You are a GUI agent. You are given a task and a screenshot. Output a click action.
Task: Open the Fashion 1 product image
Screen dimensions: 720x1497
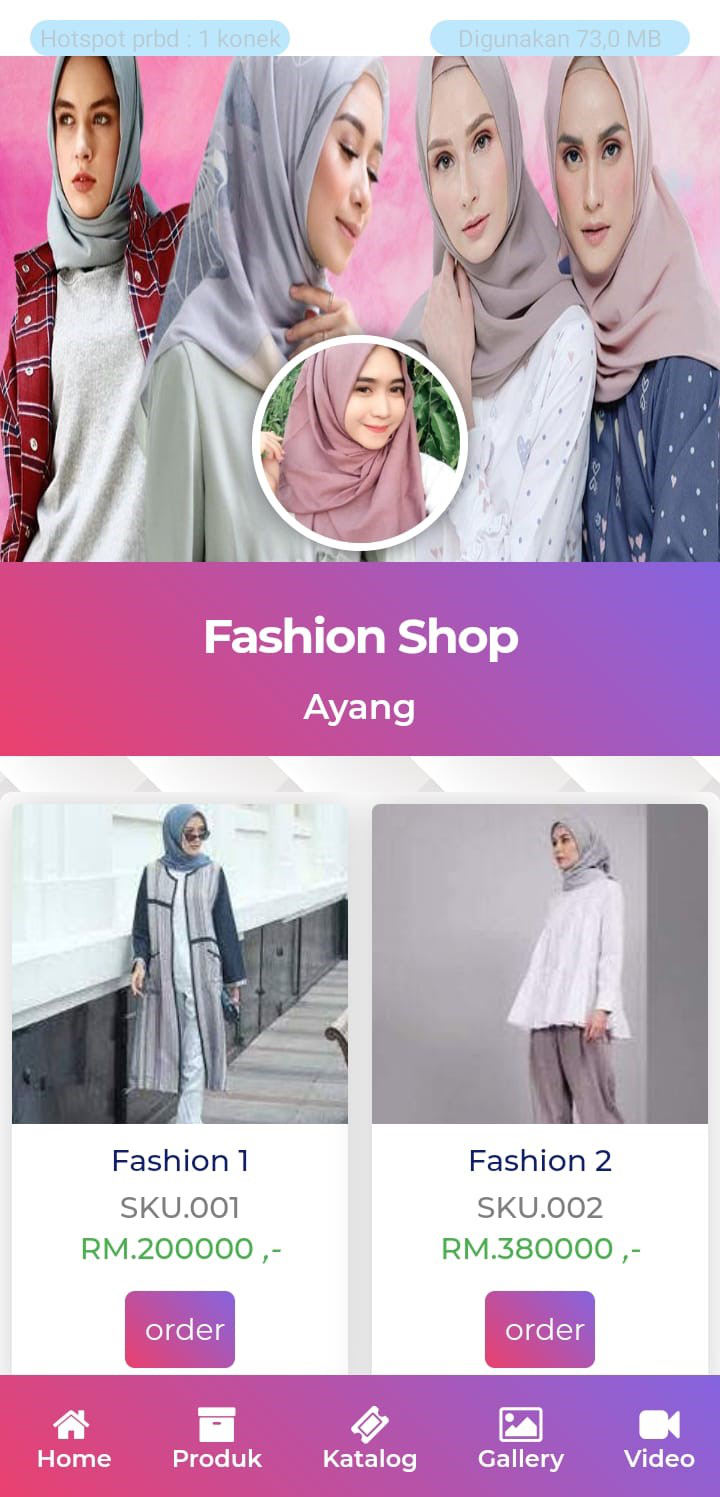pyautogui.click(x=180, y=963)
